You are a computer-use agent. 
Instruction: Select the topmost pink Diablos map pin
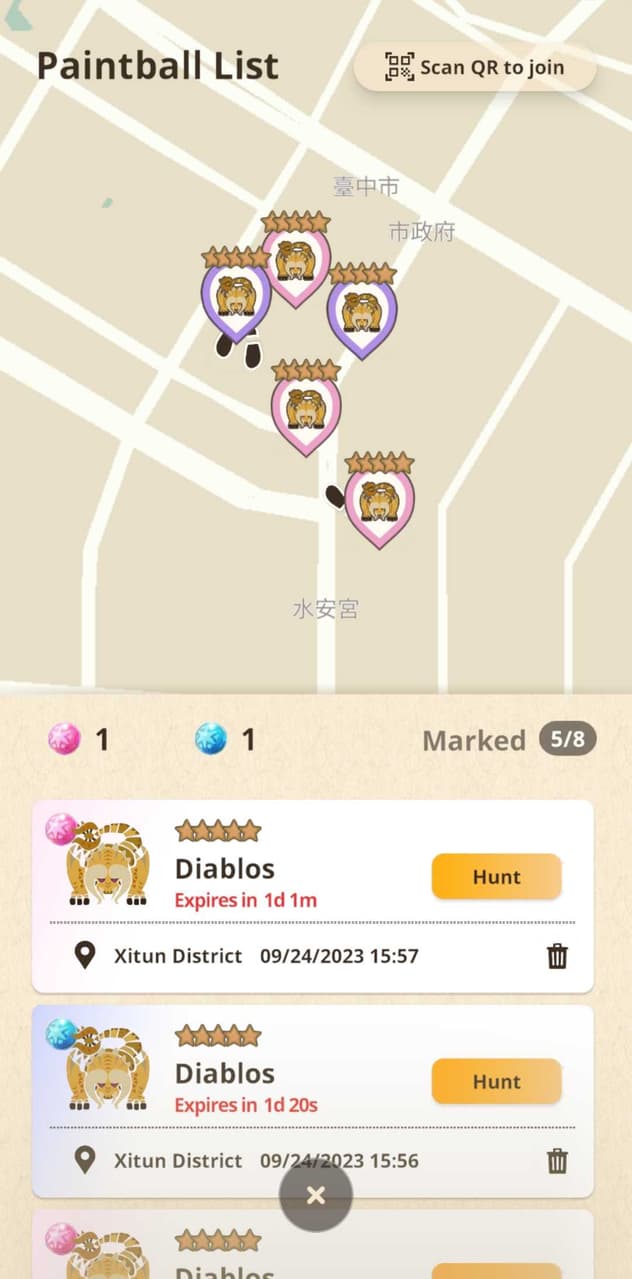click(296, 262)
